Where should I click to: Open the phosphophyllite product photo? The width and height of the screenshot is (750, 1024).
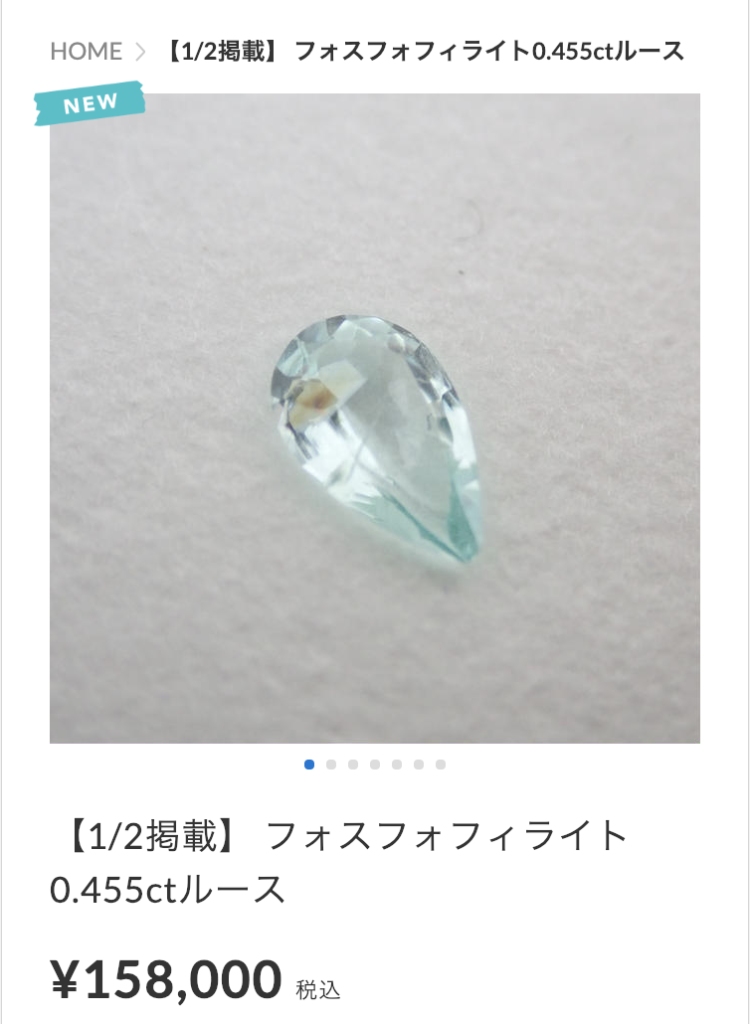coord(375,420)
